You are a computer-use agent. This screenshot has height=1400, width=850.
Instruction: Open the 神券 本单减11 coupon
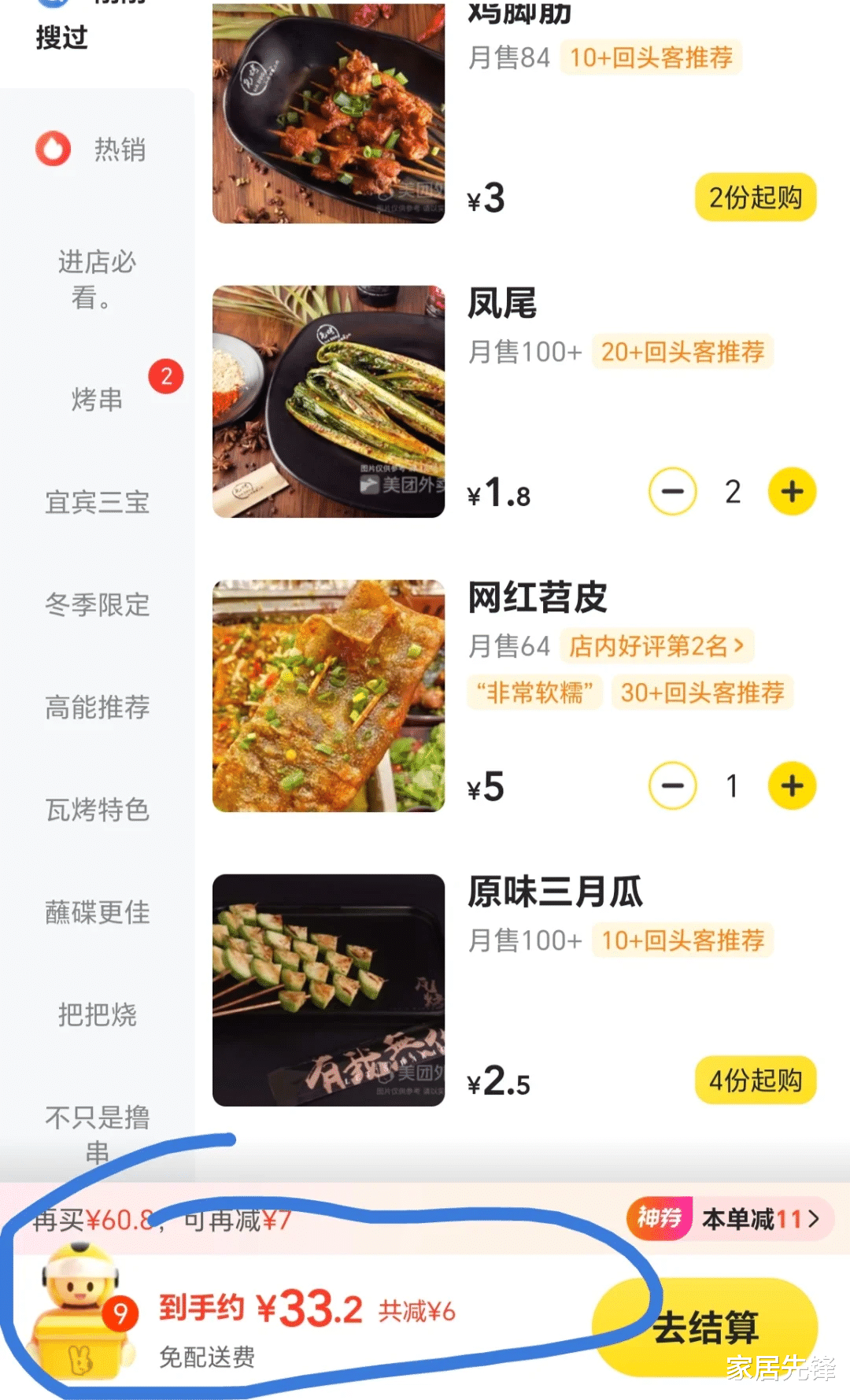click(x=729, y=1219)
